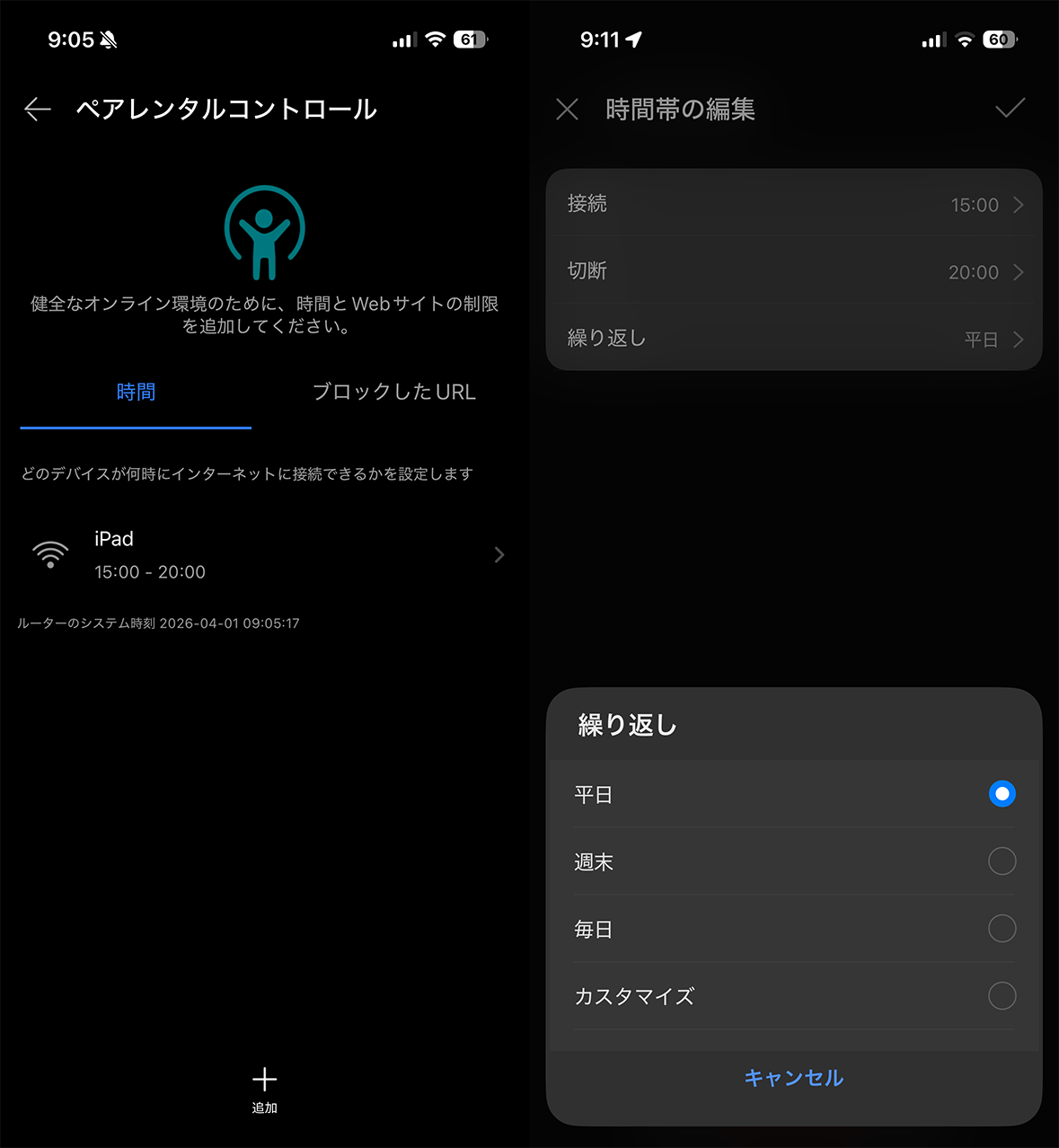Switch to the ブロックしたURL tab
Screen dimensions: 1059x1148
(x=393, y=393)
